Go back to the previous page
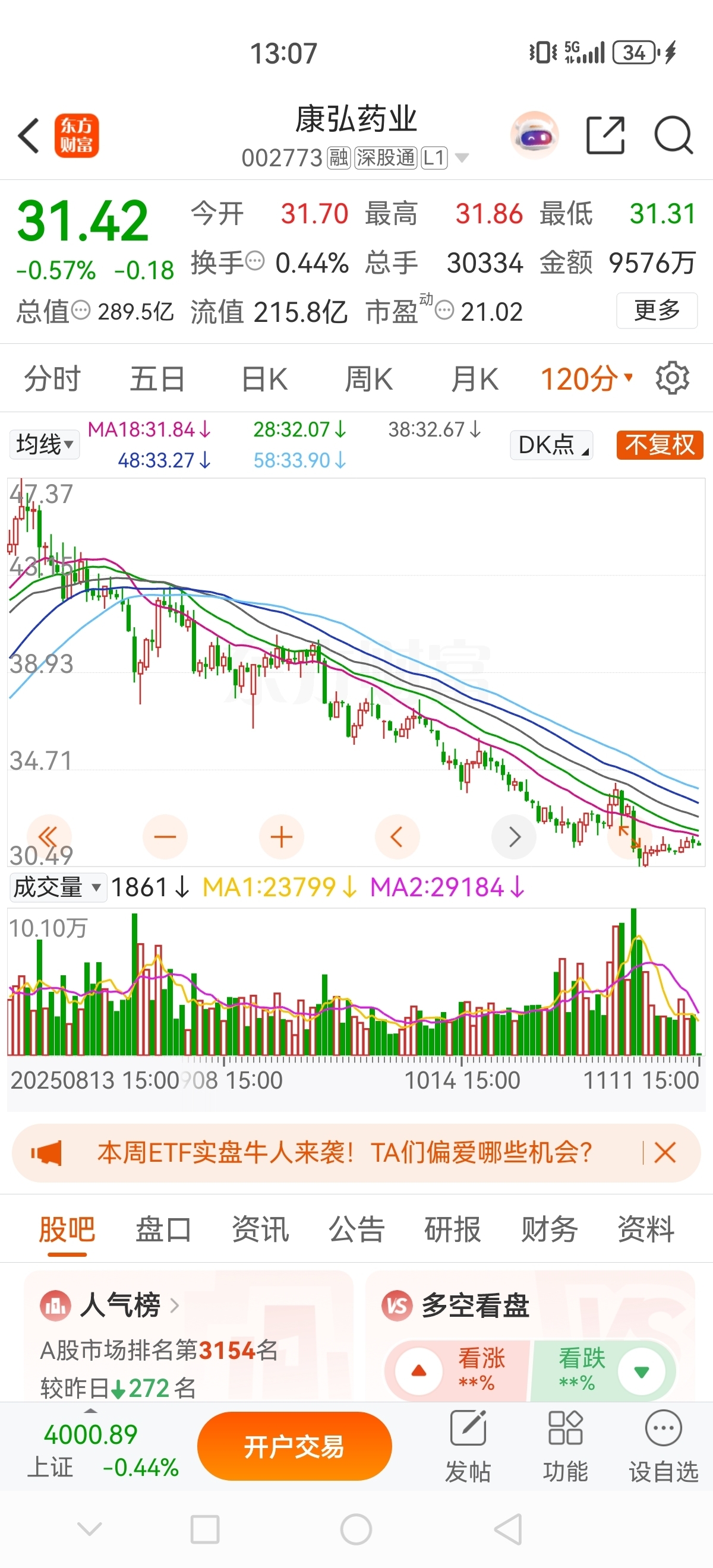This screenshot has height=1568, width=713. click(x=29, y=135)
